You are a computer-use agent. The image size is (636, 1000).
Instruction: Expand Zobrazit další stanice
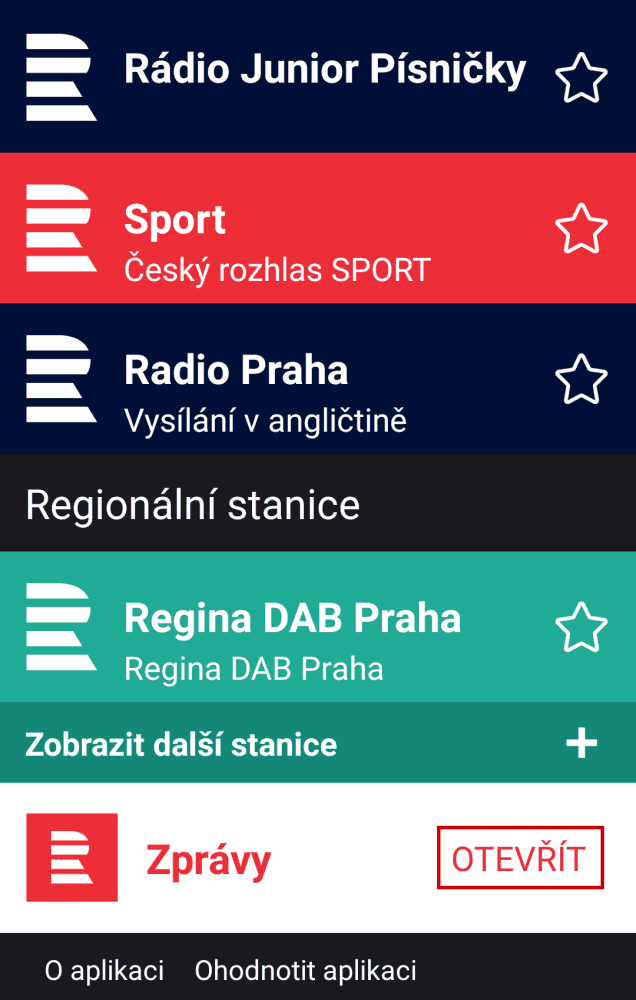[318, 744]
